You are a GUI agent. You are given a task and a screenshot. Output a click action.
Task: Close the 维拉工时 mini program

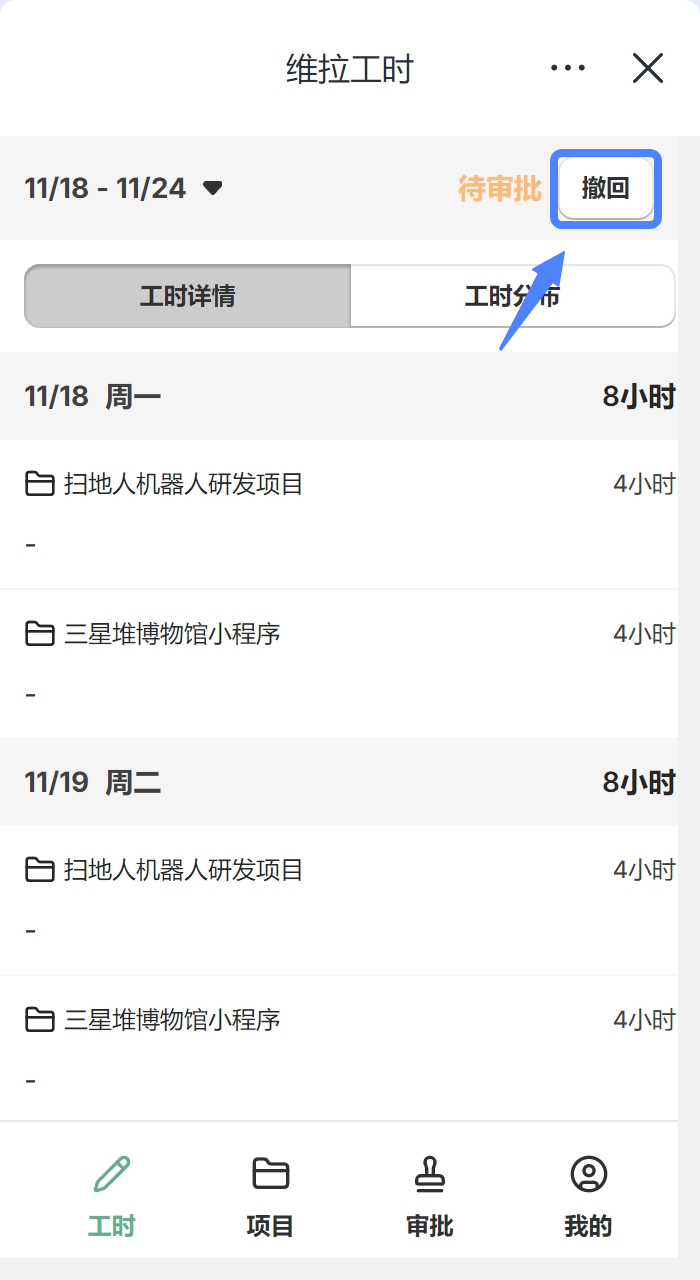648,68
